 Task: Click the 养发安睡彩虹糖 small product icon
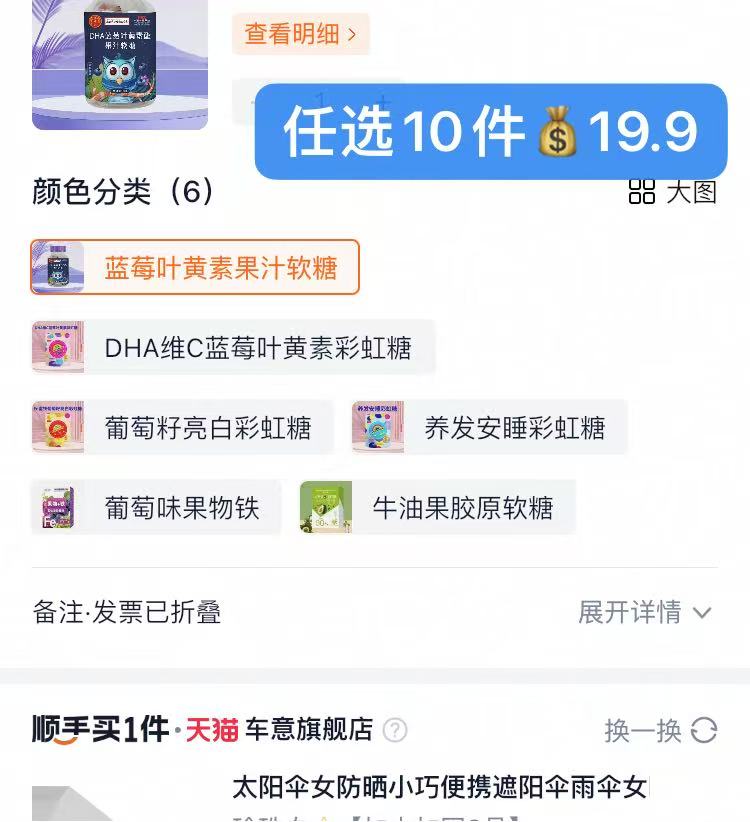coord(379,426)
